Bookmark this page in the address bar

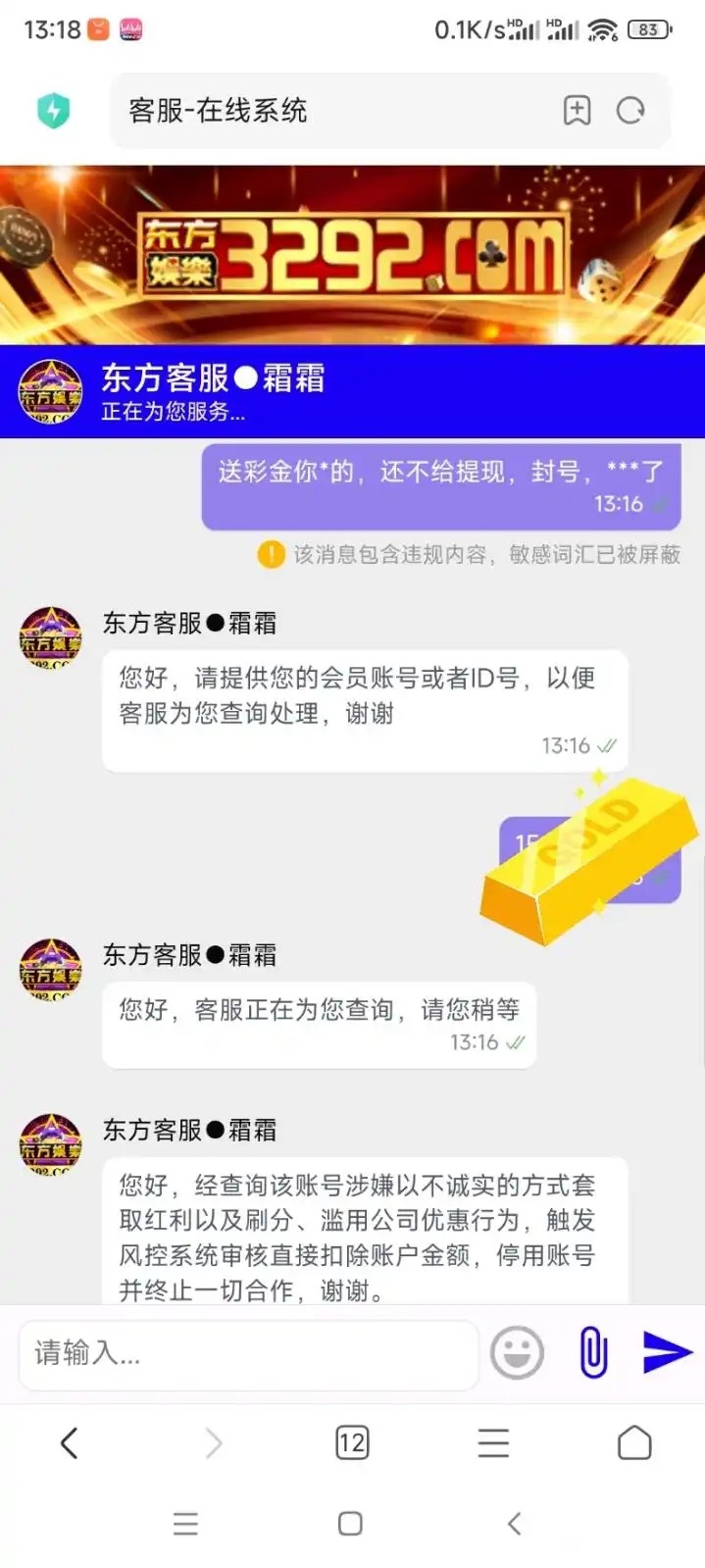pyautogui.click(x=577, y=111)
